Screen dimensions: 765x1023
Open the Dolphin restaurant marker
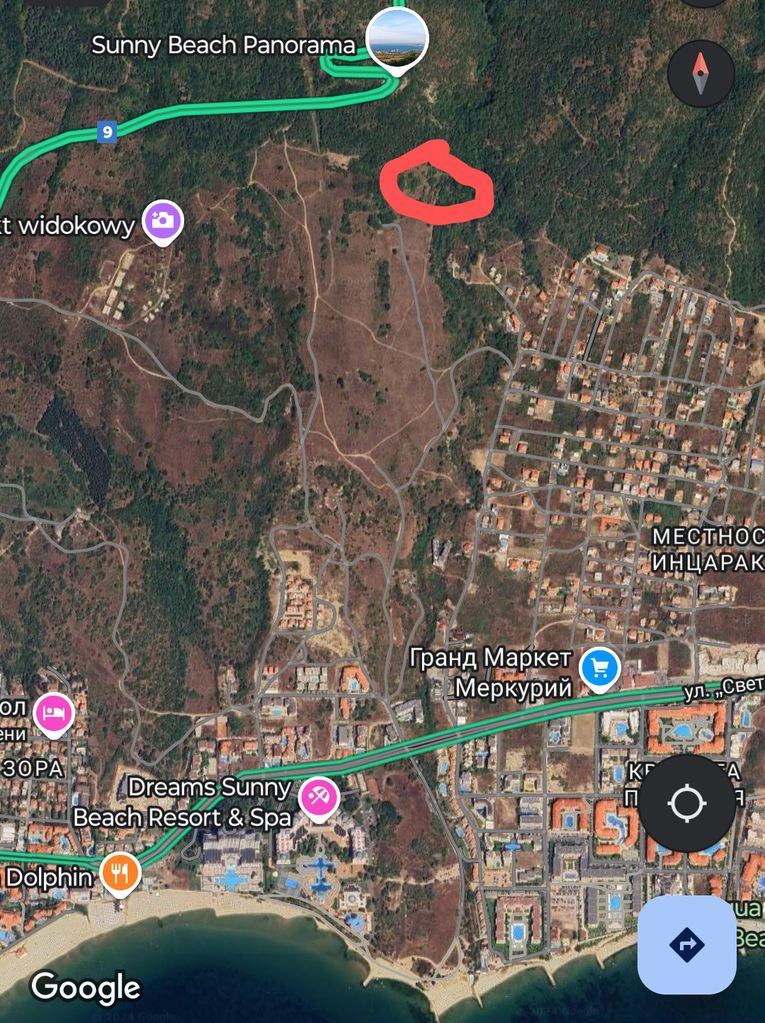[120, 872]
